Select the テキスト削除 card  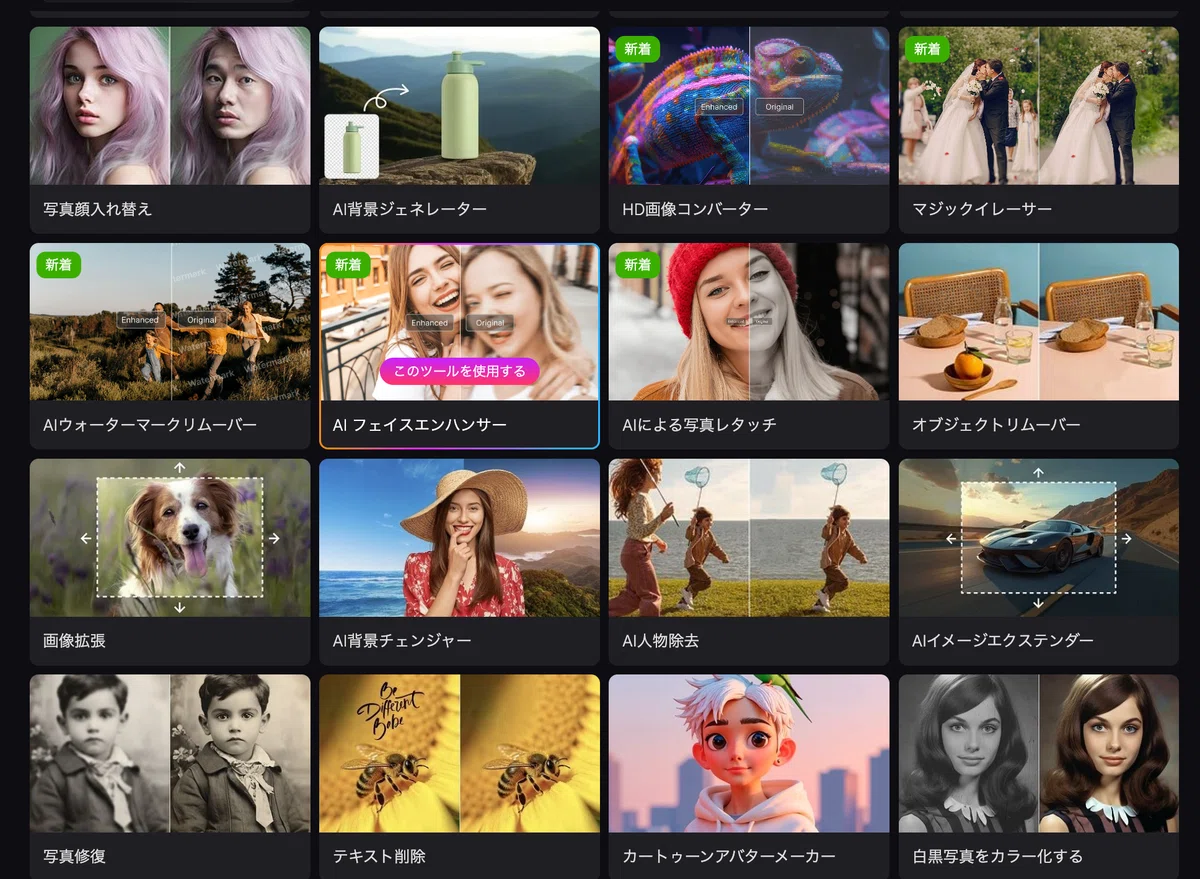point(459,777)
